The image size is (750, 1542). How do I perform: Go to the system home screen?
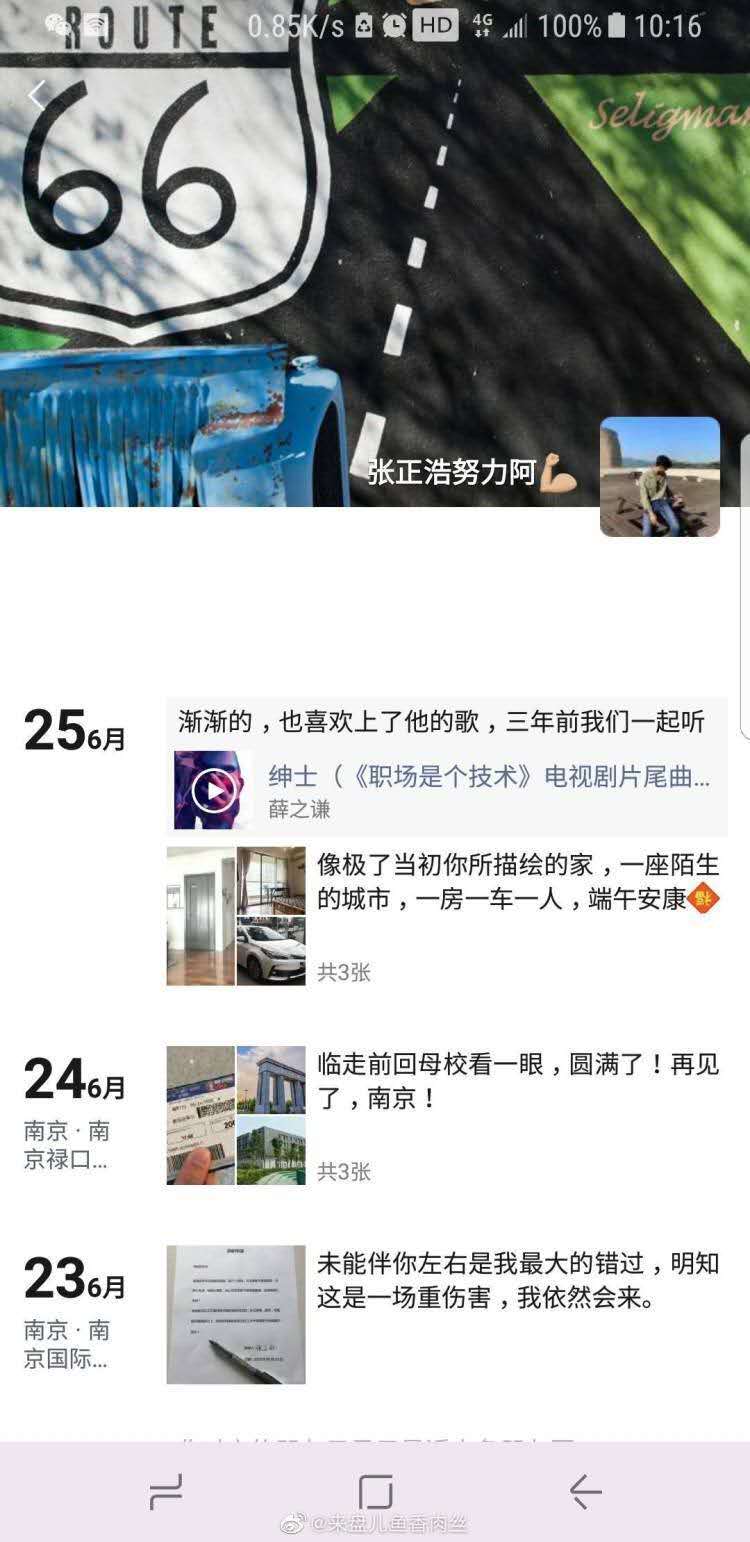[375, 1492]
